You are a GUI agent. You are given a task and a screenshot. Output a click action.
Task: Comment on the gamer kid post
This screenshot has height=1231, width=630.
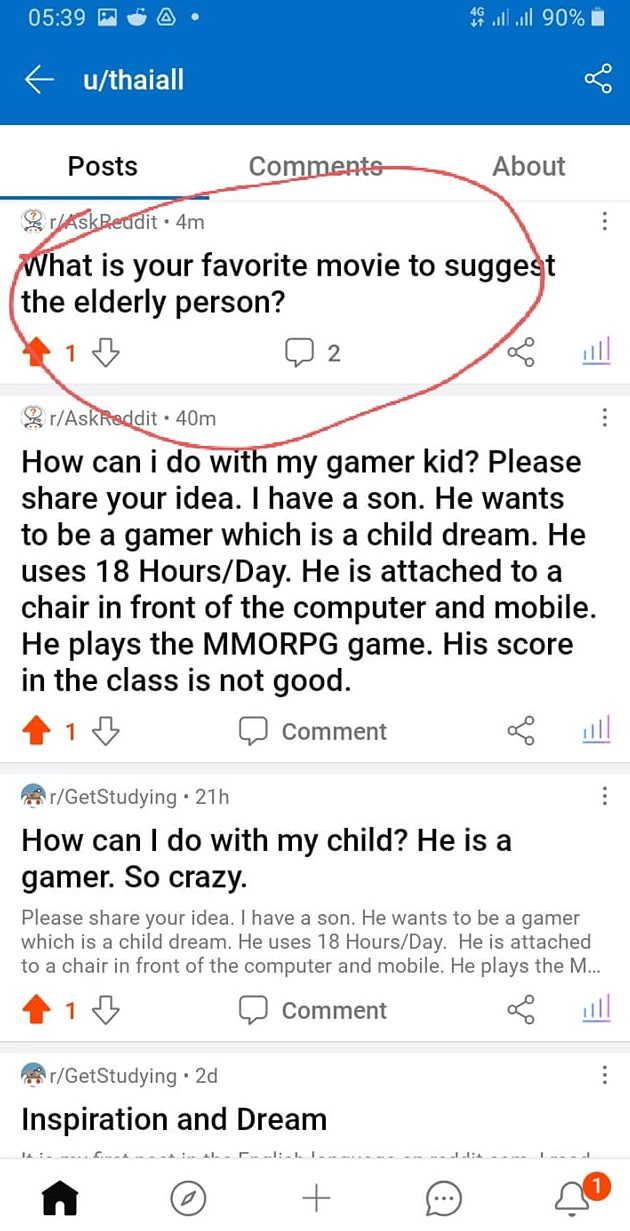[312, 732]
